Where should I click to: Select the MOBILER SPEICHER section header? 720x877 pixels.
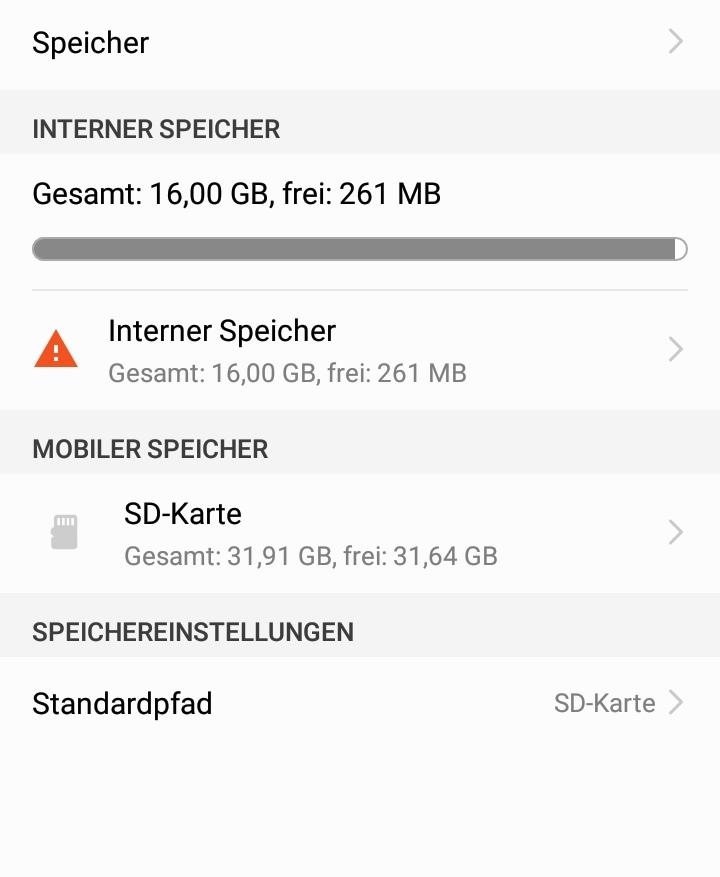(x=150, y=449)
